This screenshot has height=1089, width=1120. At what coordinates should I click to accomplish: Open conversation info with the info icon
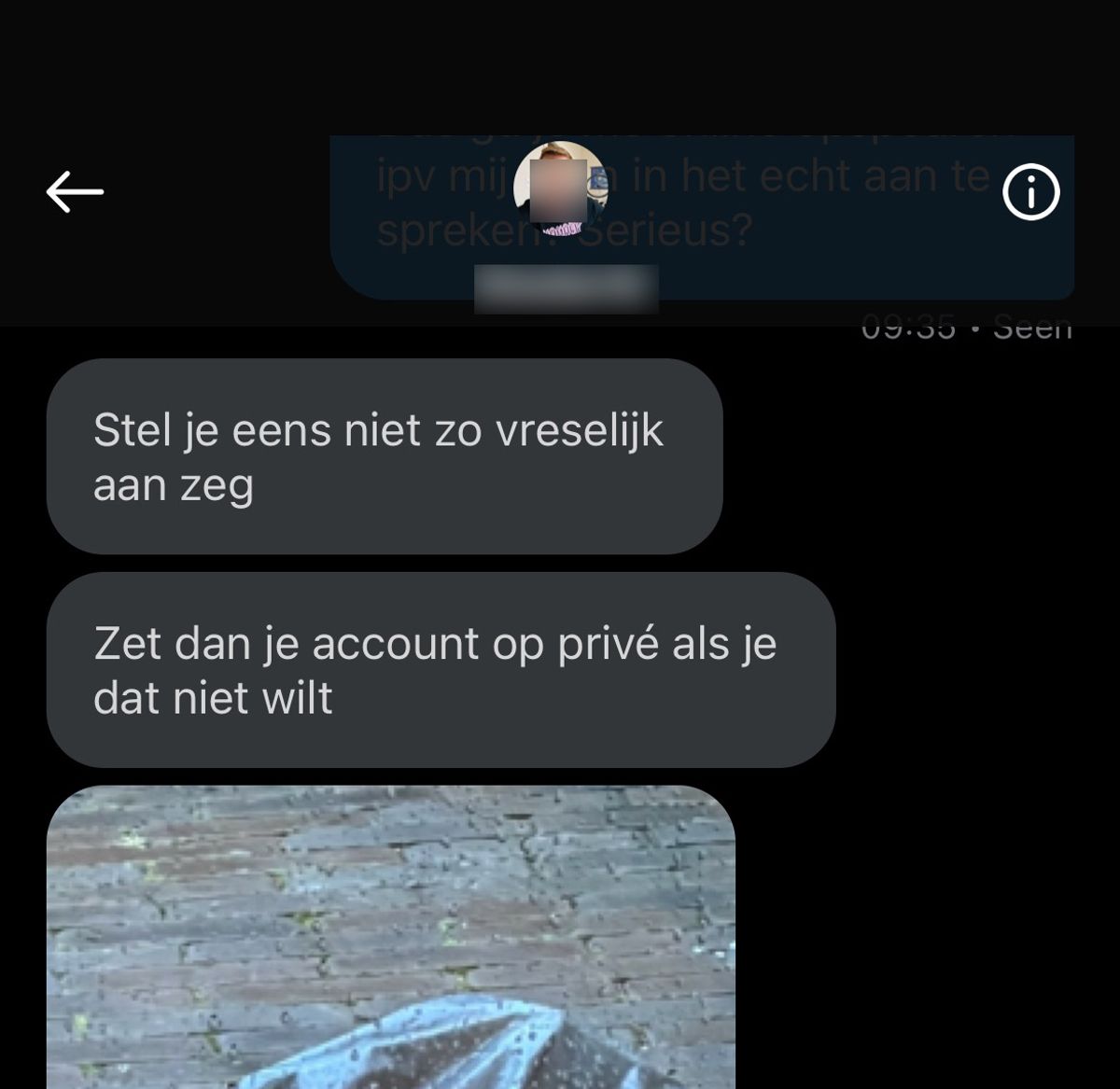coord(1030,193)
